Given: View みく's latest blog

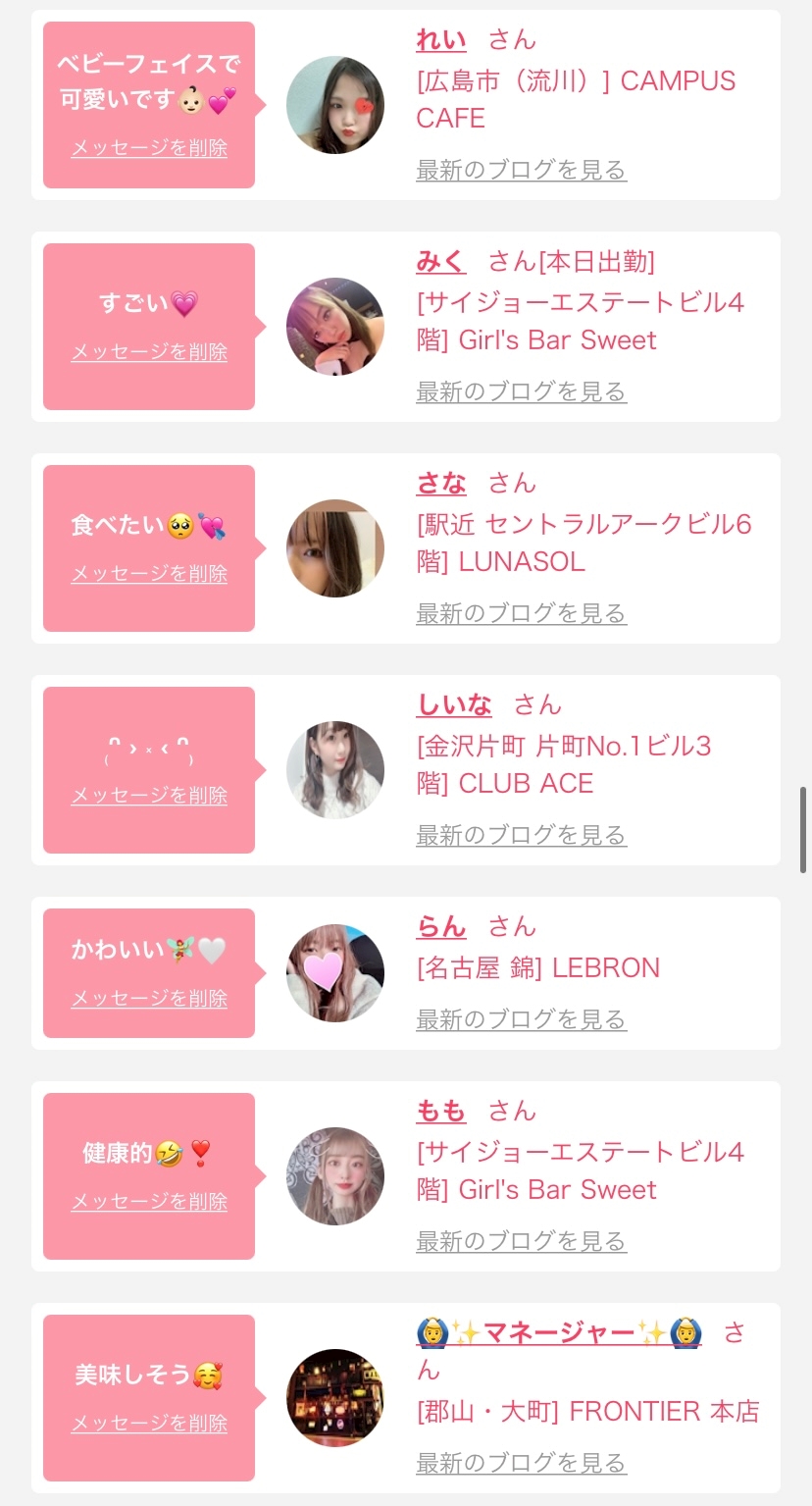Looking at the screenshot, I should (521, 391).
